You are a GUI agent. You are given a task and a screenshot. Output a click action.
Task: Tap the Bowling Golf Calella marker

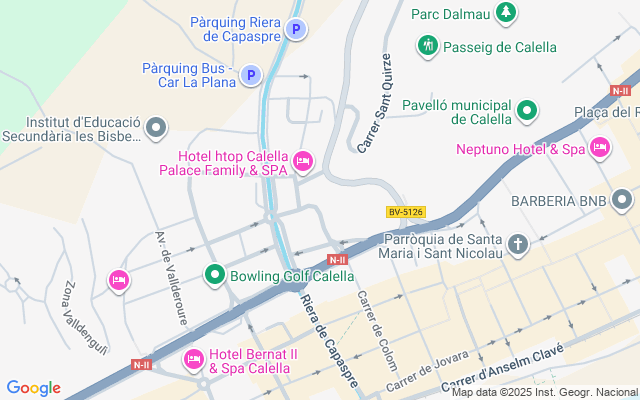click(x=214, y=275)
